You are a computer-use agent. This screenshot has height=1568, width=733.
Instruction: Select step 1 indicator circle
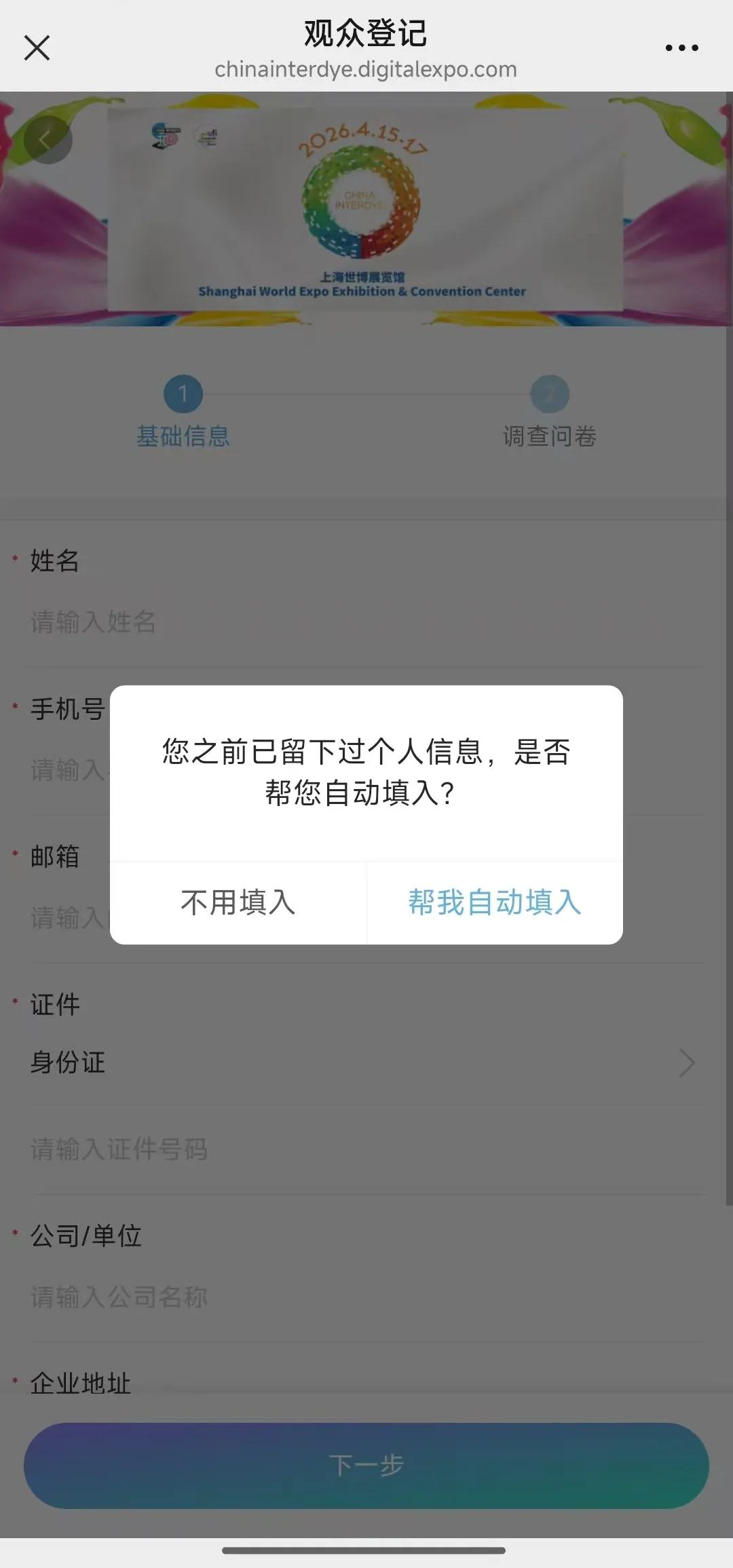click(x=182, y=394)
